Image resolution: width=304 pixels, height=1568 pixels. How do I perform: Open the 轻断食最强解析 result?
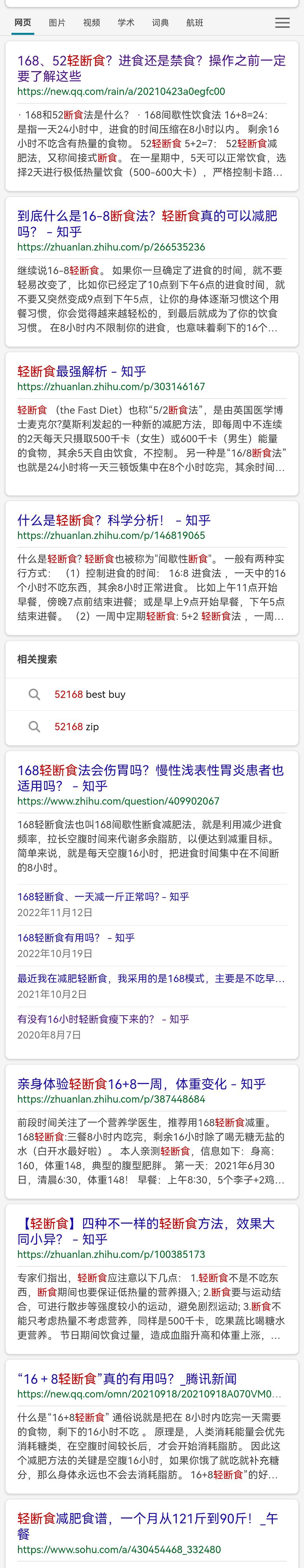(82, 371)
